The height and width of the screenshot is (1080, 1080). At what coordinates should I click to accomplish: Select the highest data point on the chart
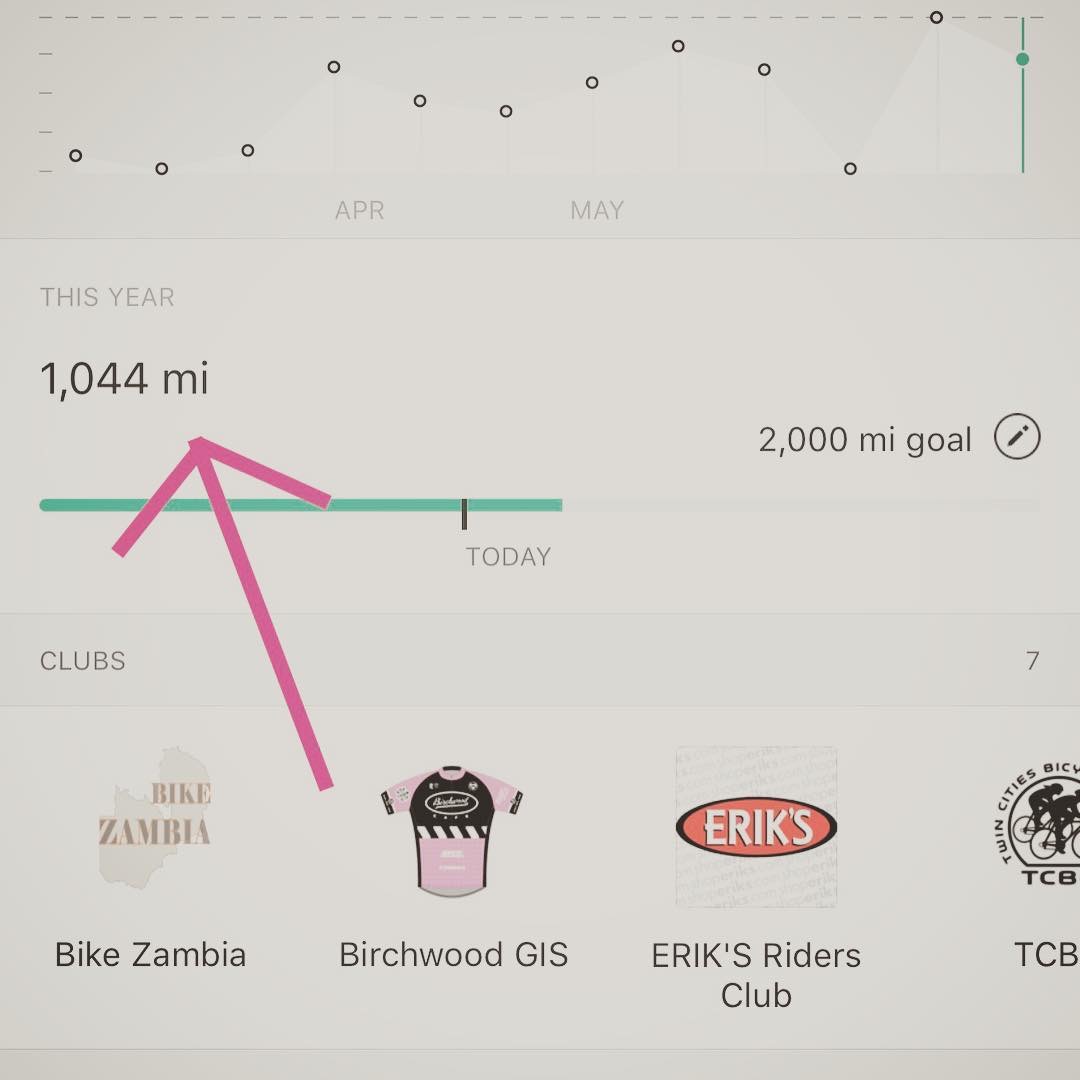pos(936,18)
